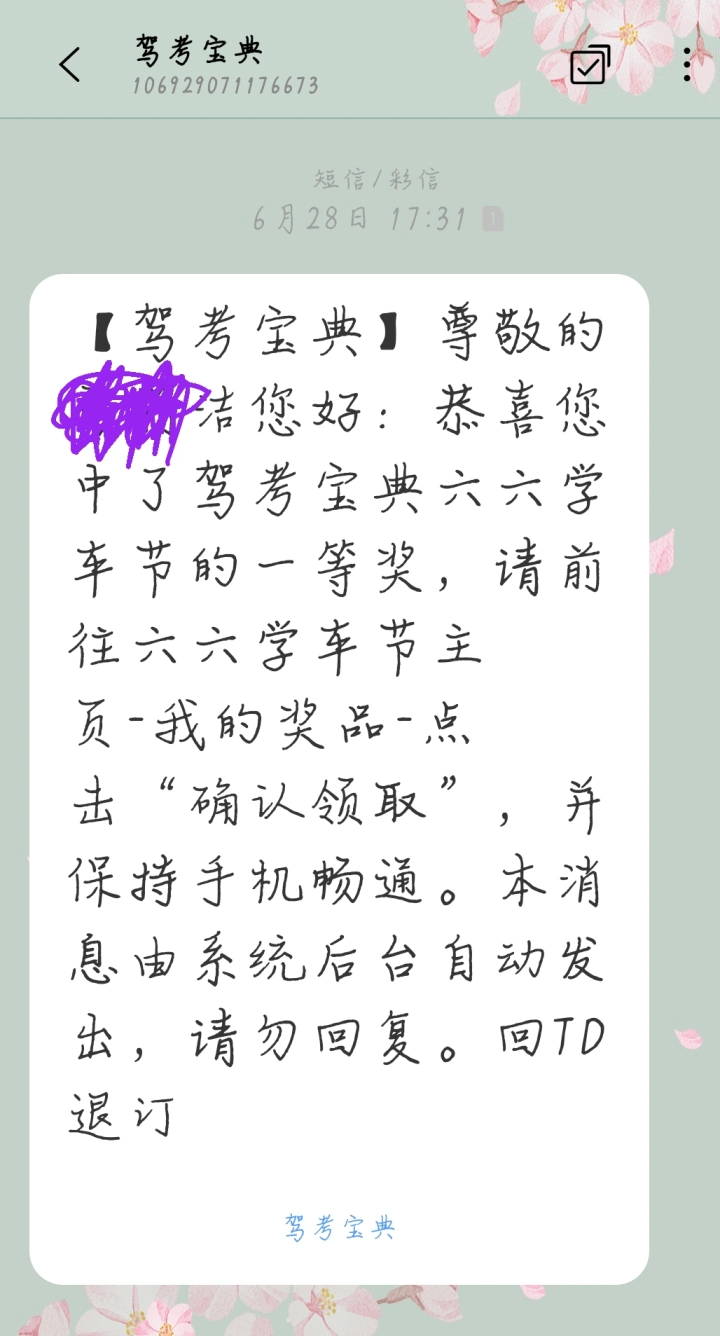Tap the multi-select checkbox icon
The height and width of the screenshot is (1336, 720).
[x=590, y=65]
